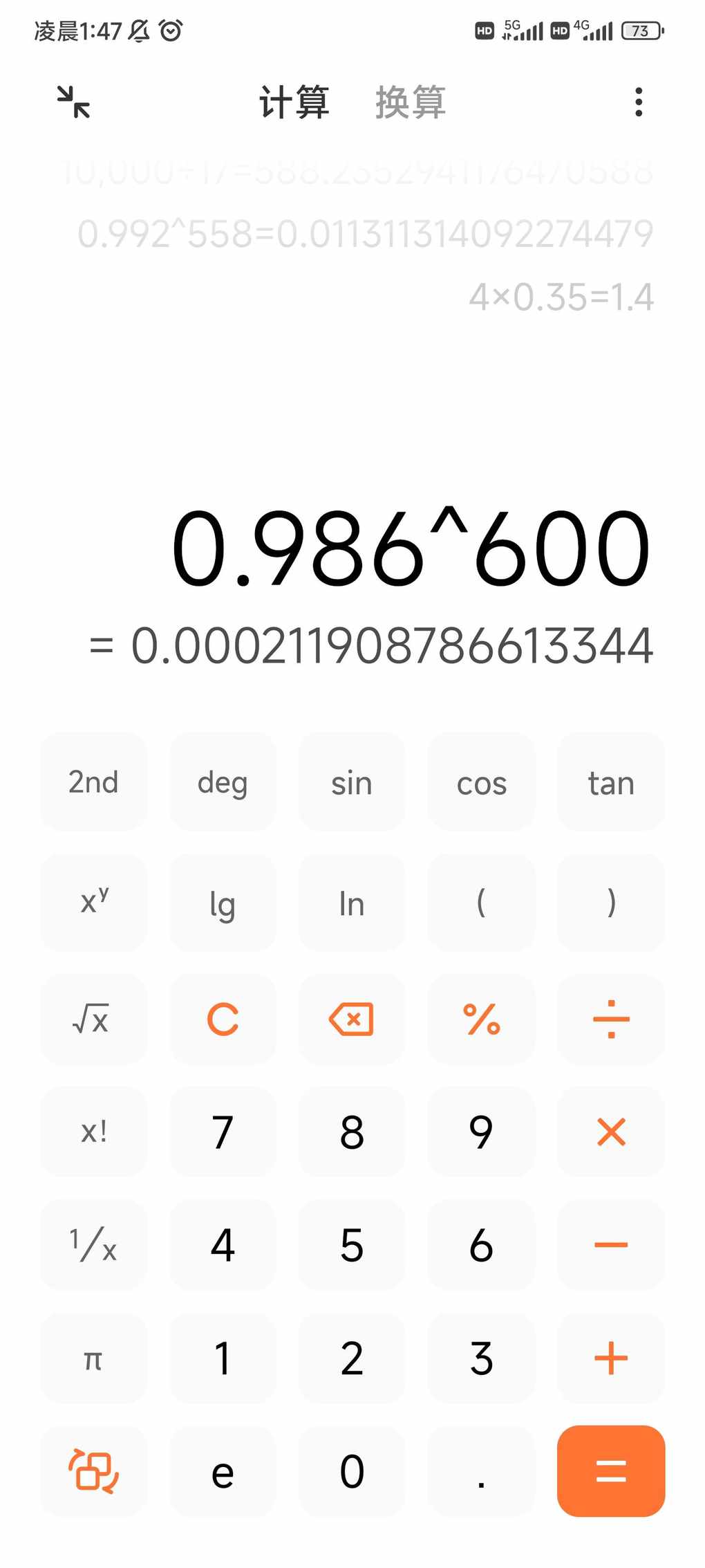Screen dimensions: 705x1568
Task: Tap the factorial x! key
Action: [93, 1132]
